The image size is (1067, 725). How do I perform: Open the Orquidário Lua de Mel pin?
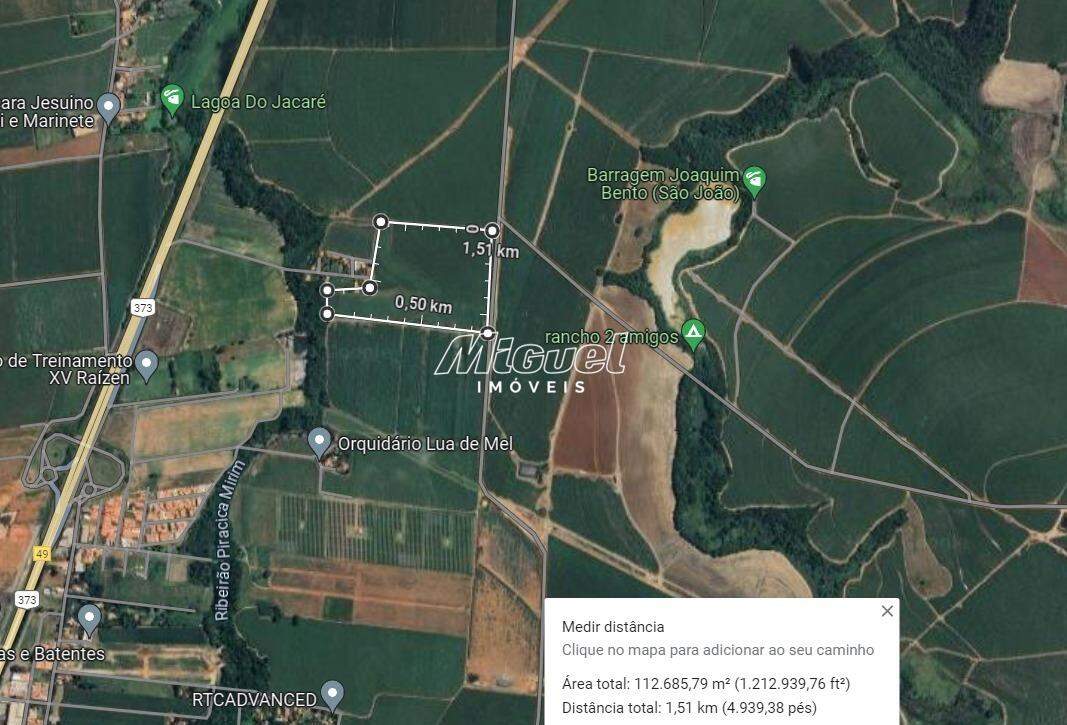(x=320, y=441)
